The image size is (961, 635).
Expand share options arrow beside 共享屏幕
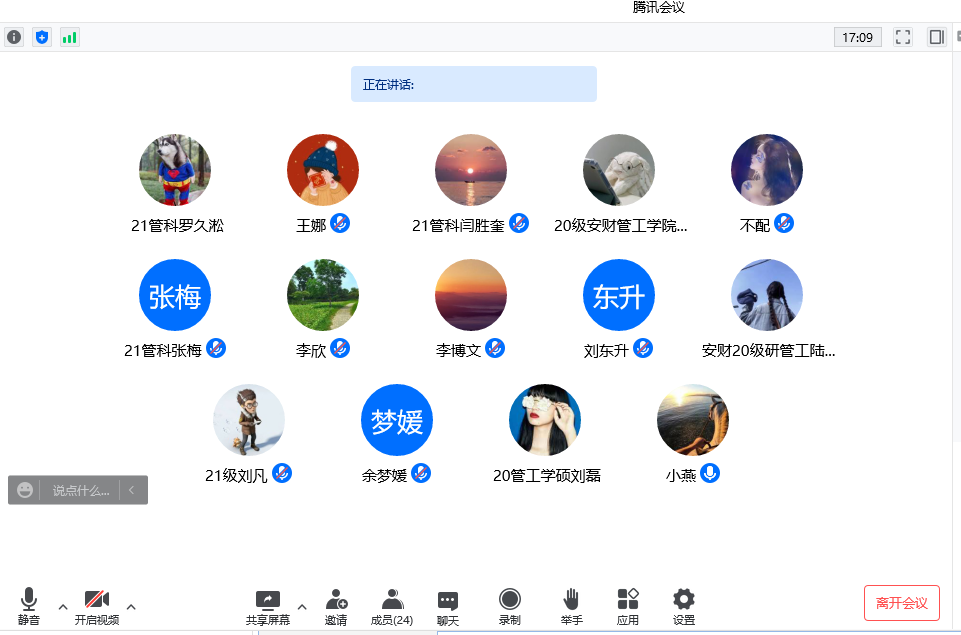(302, 606)
